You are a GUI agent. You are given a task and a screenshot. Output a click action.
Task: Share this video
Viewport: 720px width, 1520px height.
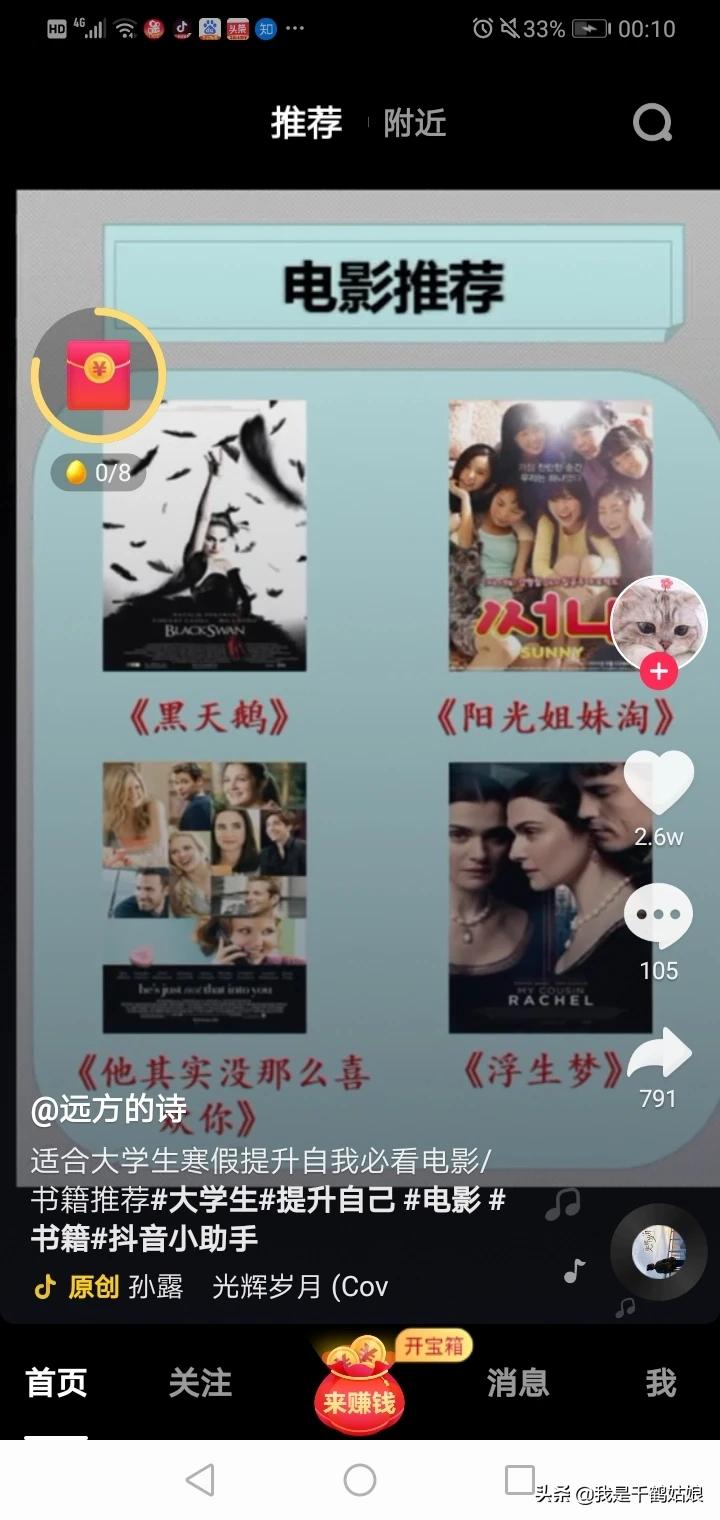point(658,1055)
